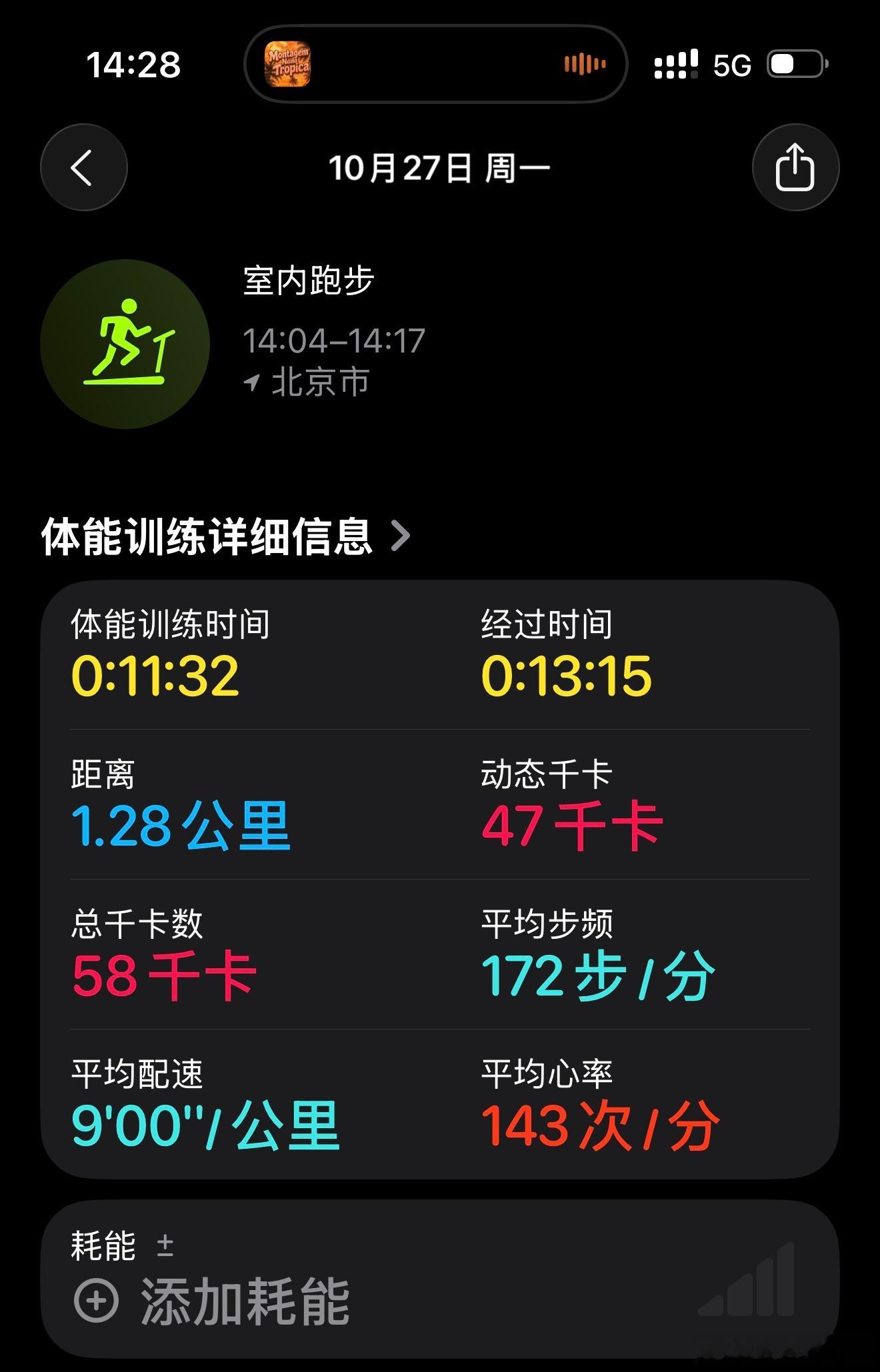
Task: Open the share sheet icon
Action: (796, 167)
